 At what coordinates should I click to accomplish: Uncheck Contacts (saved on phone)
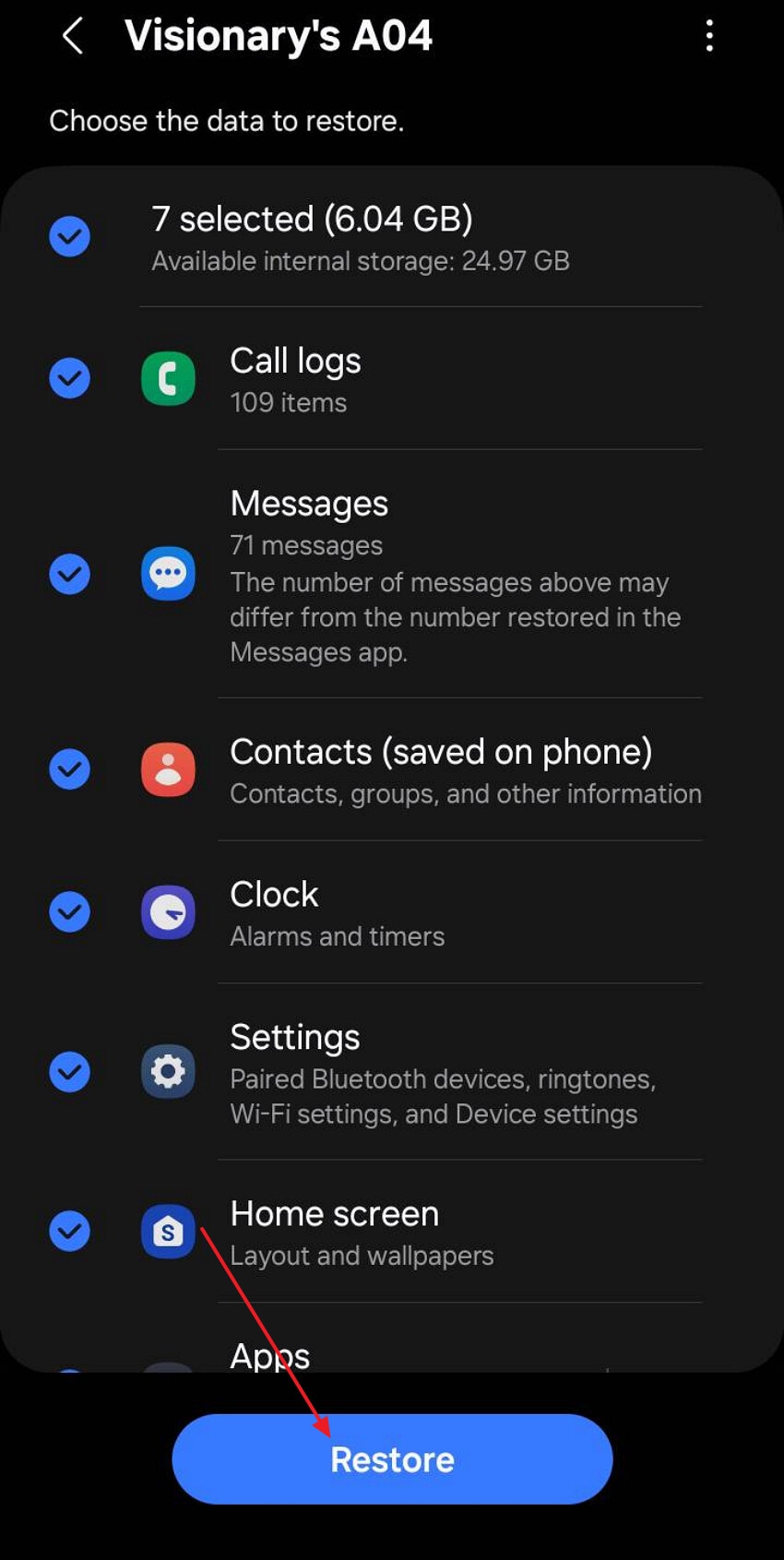tap(69, 769)
